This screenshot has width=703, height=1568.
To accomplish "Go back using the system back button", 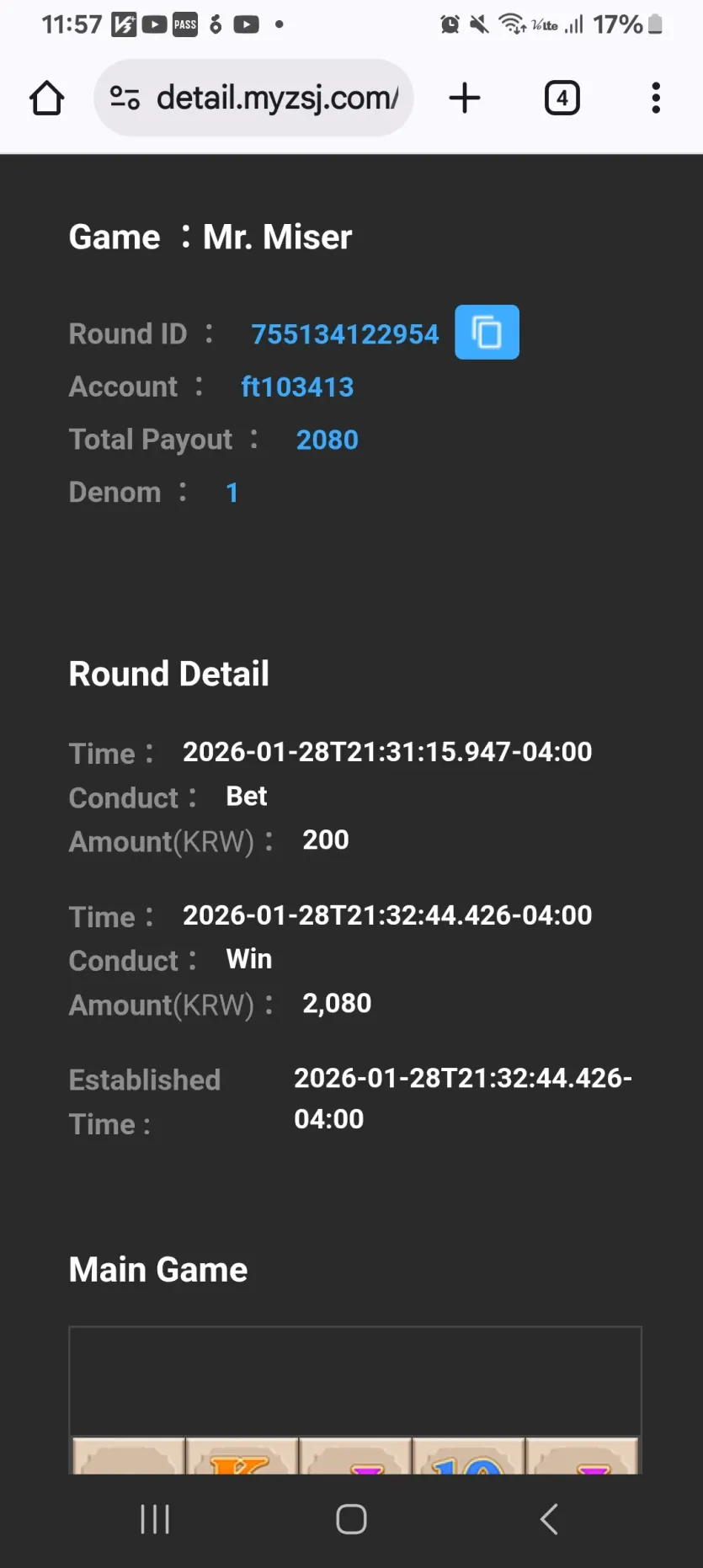I will (x=549, y=1519).
